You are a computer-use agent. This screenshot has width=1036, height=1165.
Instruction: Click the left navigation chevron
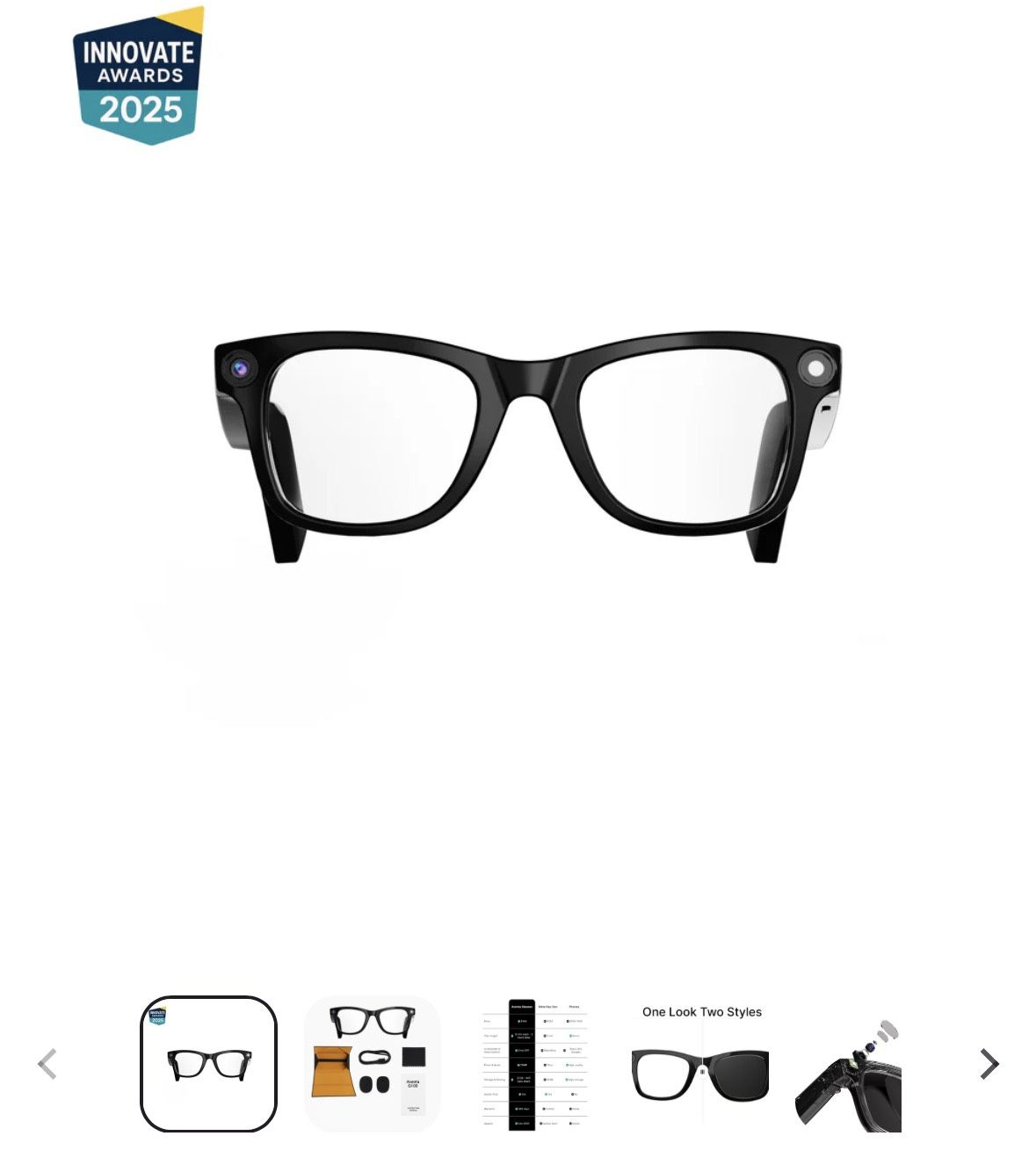point(47,1063)
